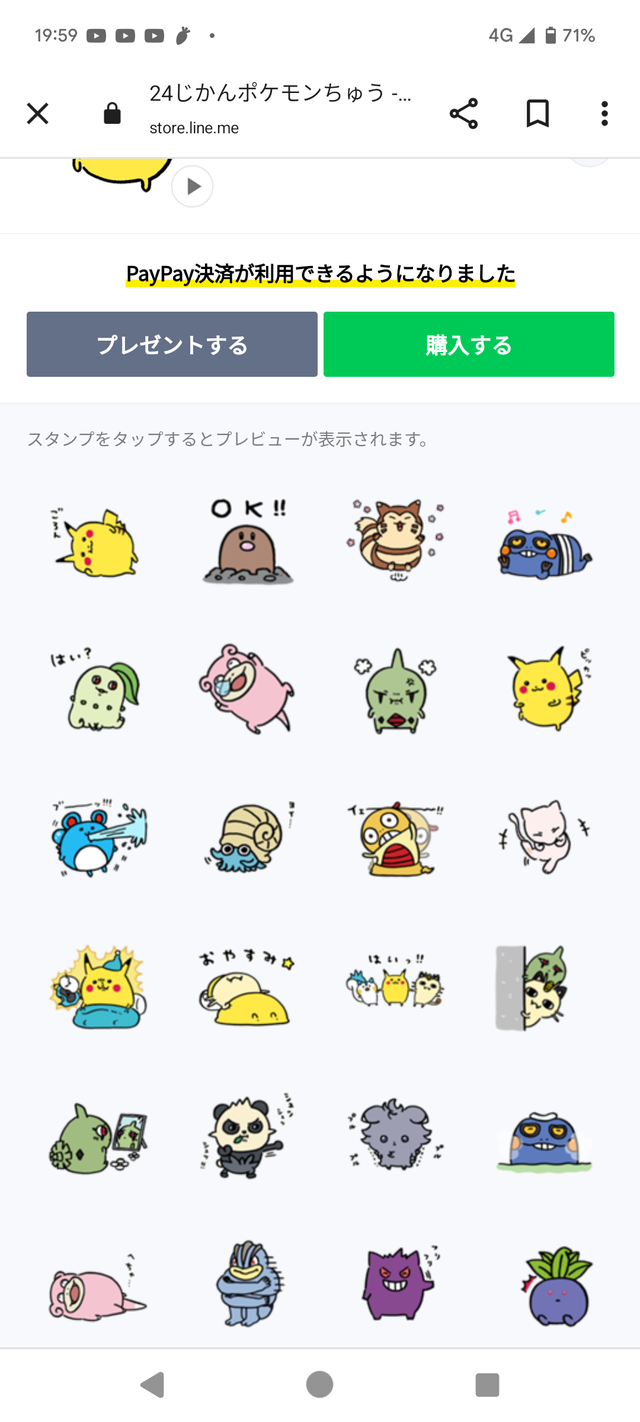
Task: Preview the Pancham panda sticker
Action: (246, 1135)
